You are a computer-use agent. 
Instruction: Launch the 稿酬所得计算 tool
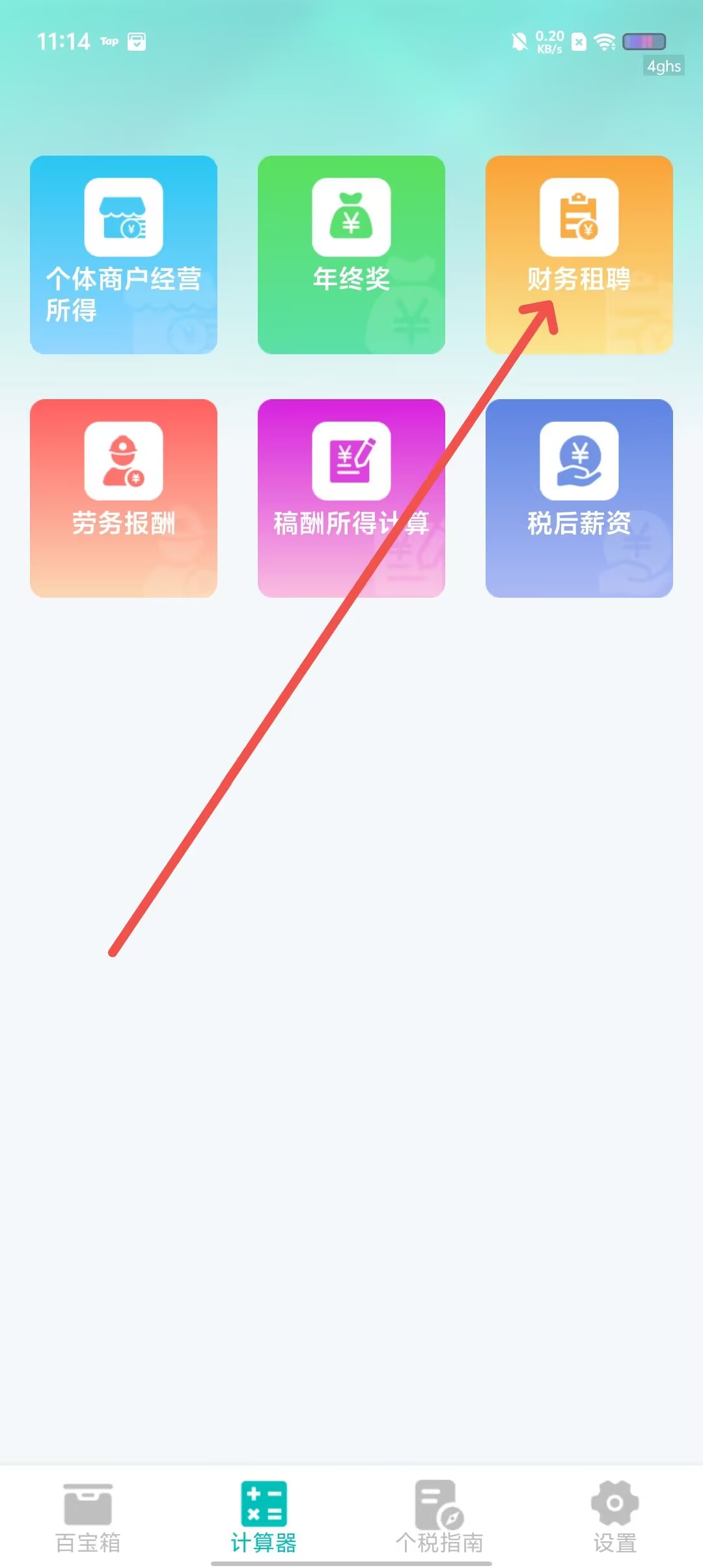coord(351,498)
